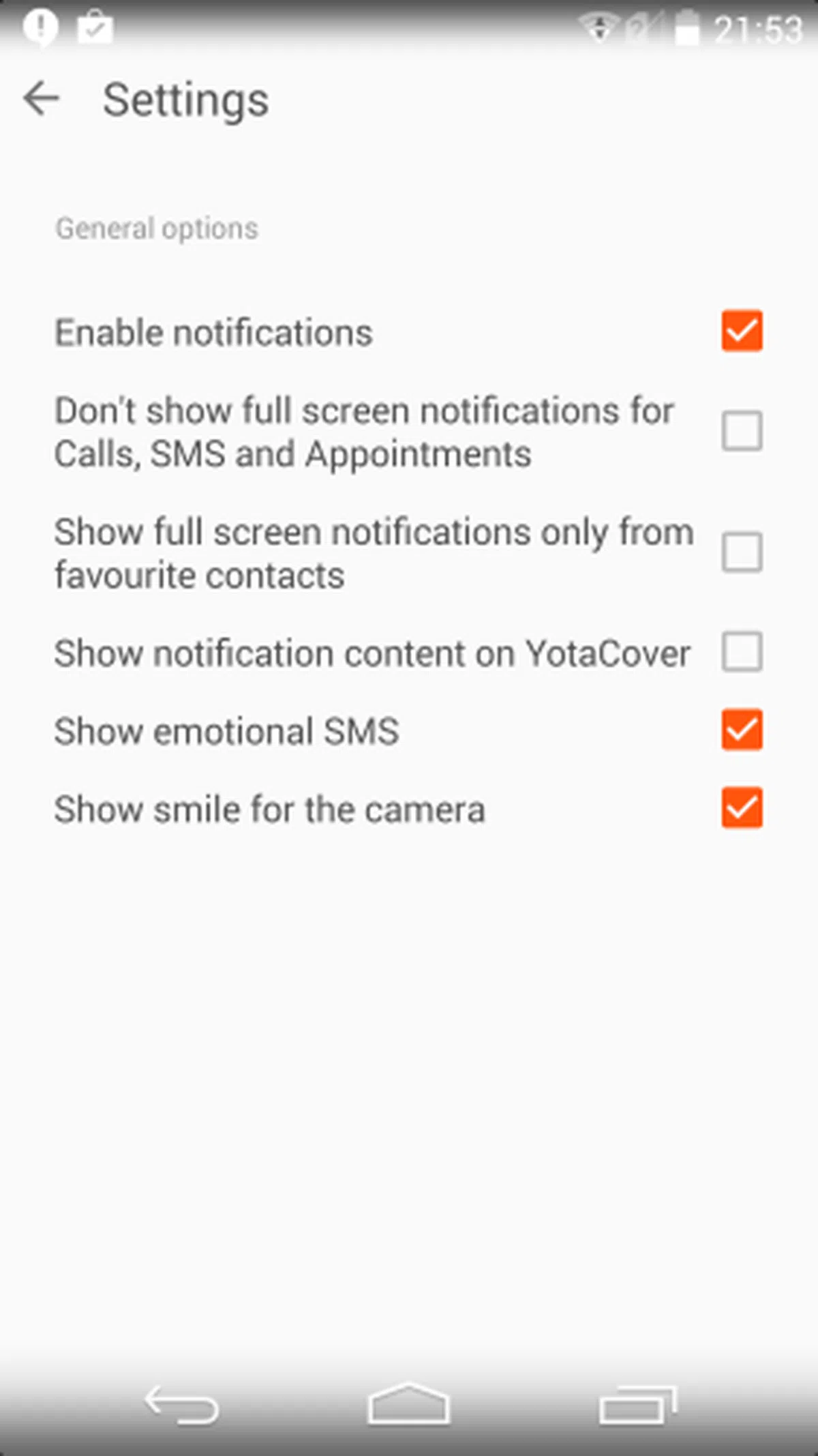
Task: Disable Show emotional SMS
Action: pos(742,730)
